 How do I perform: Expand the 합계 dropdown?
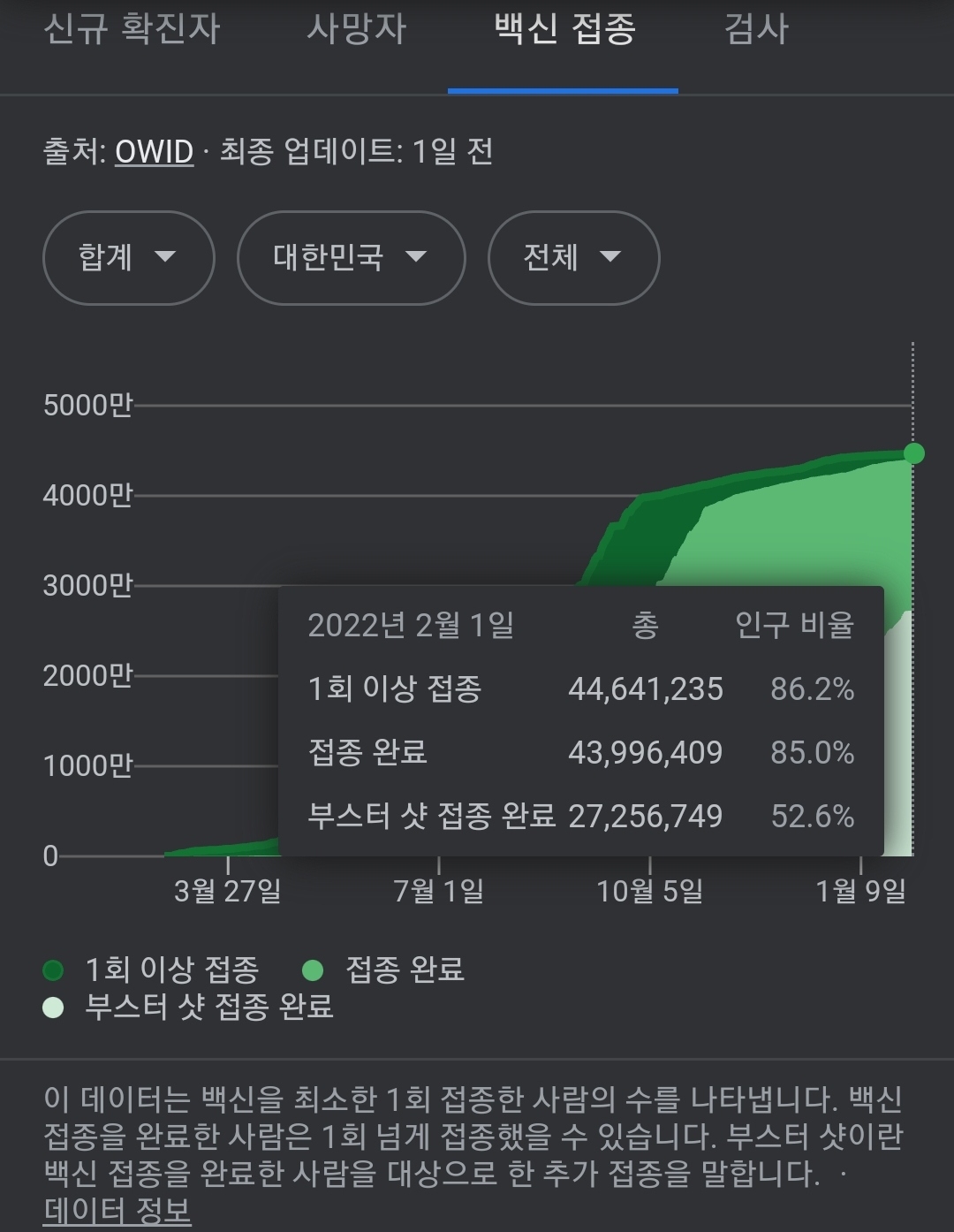(129, 258)
